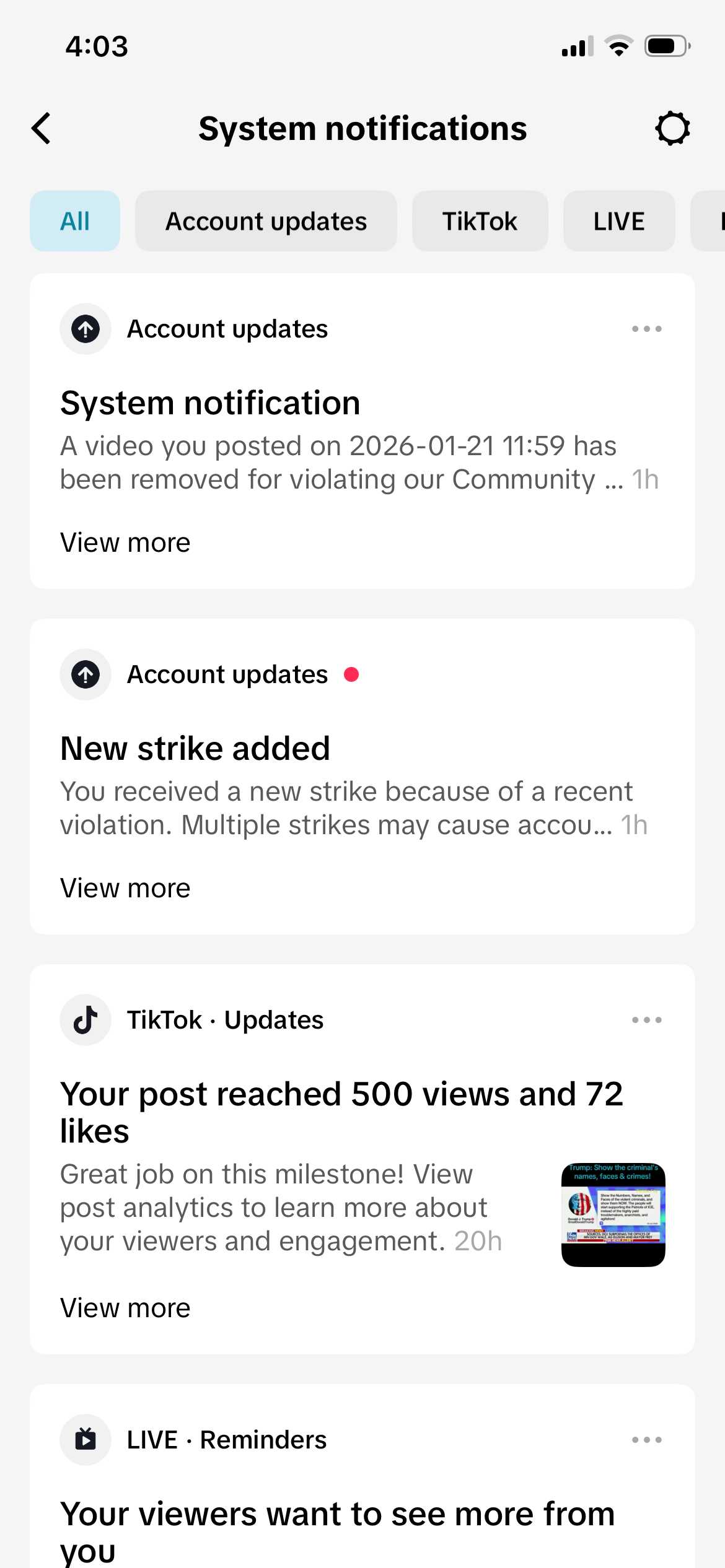
Task: View more about New strike added
Action: 125,888
